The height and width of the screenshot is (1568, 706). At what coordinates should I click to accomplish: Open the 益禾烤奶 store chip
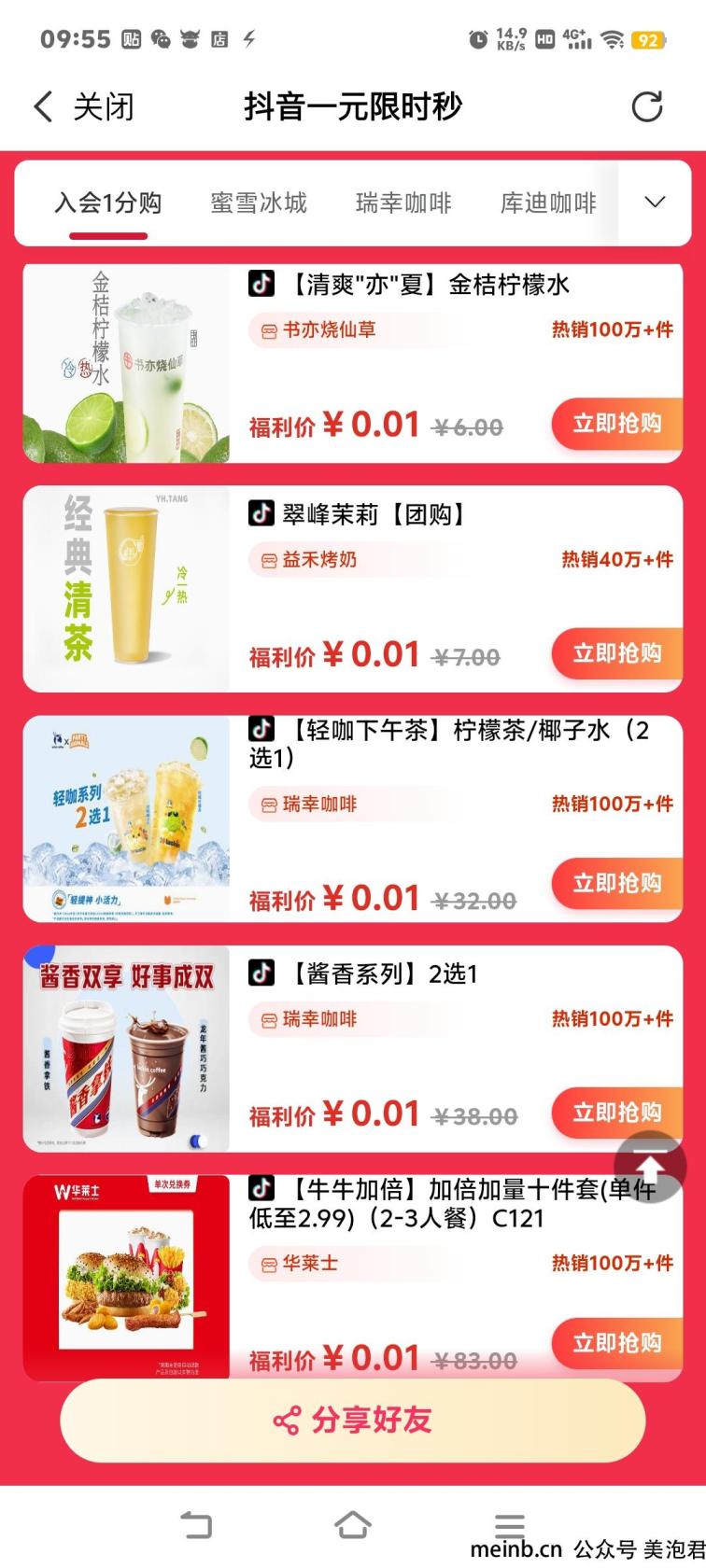pos(309,560)
